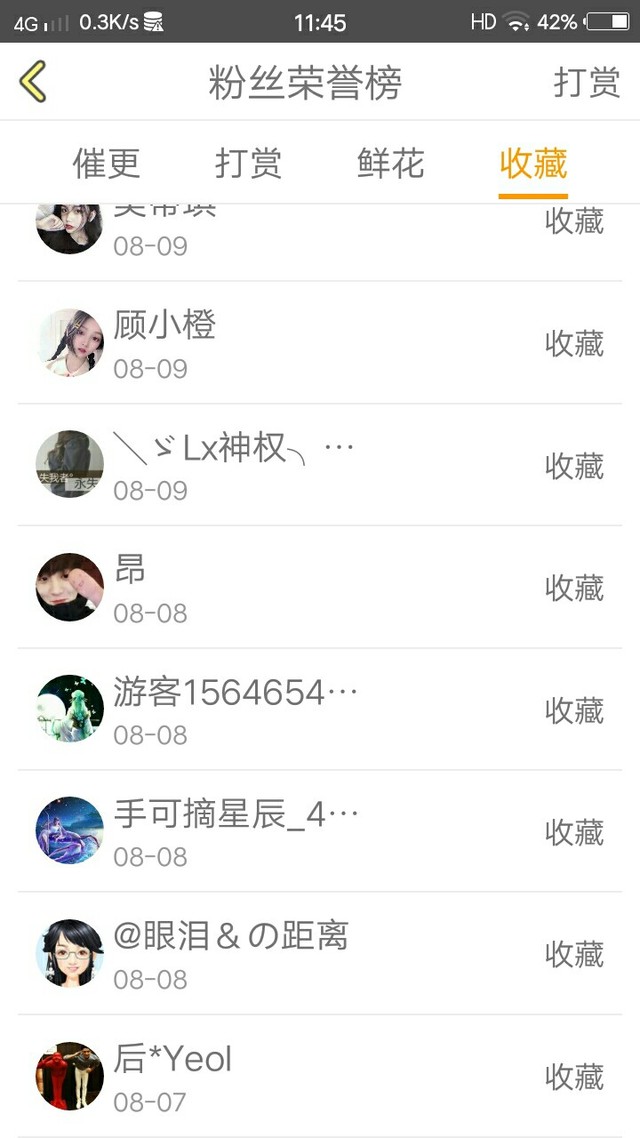Open the 鲜花 tab
This screenshot has width=640, height=1138.
391,163
